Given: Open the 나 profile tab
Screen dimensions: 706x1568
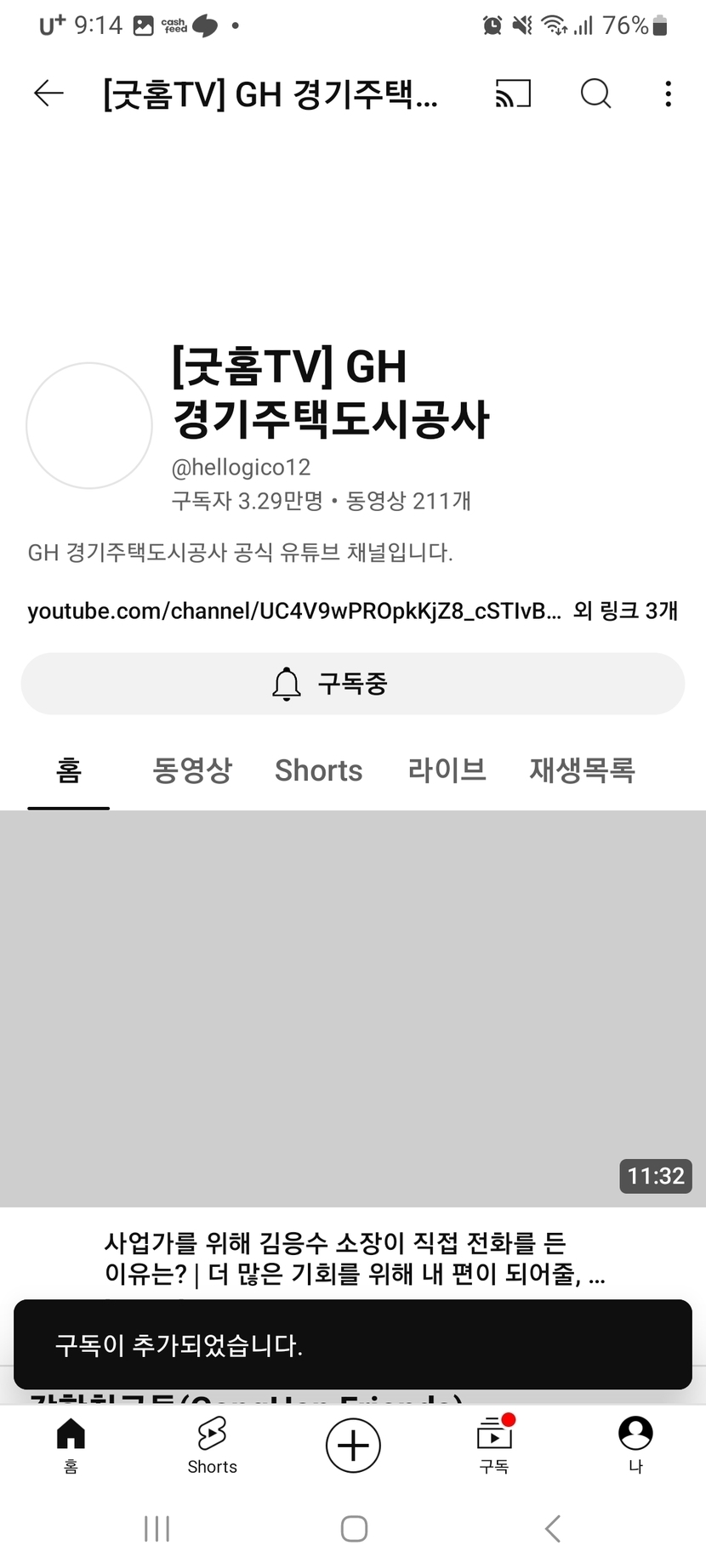Looking at the screenshot, I should coord(635,1445).
